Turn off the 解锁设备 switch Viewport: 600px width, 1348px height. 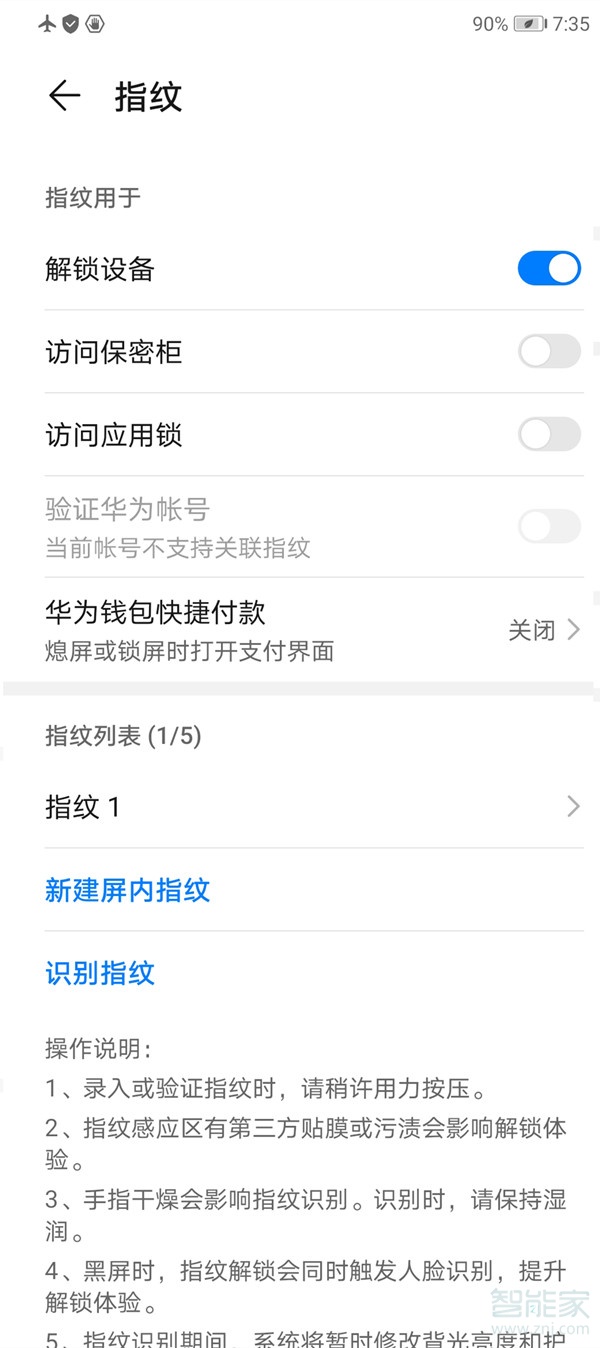click(x=548, y=269)
